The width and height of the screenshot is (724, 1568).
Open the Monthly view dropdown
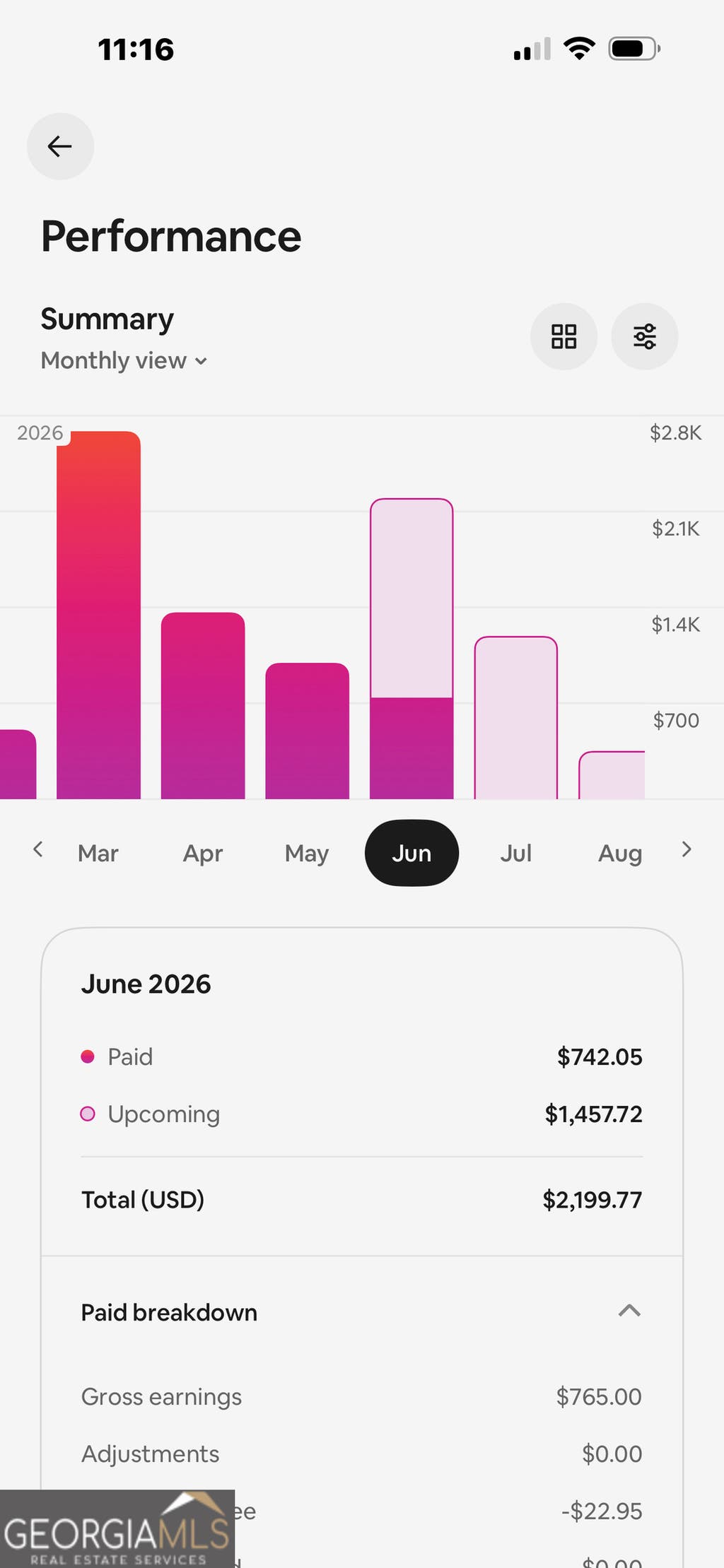pyautogui.click(x=124, y=360)
